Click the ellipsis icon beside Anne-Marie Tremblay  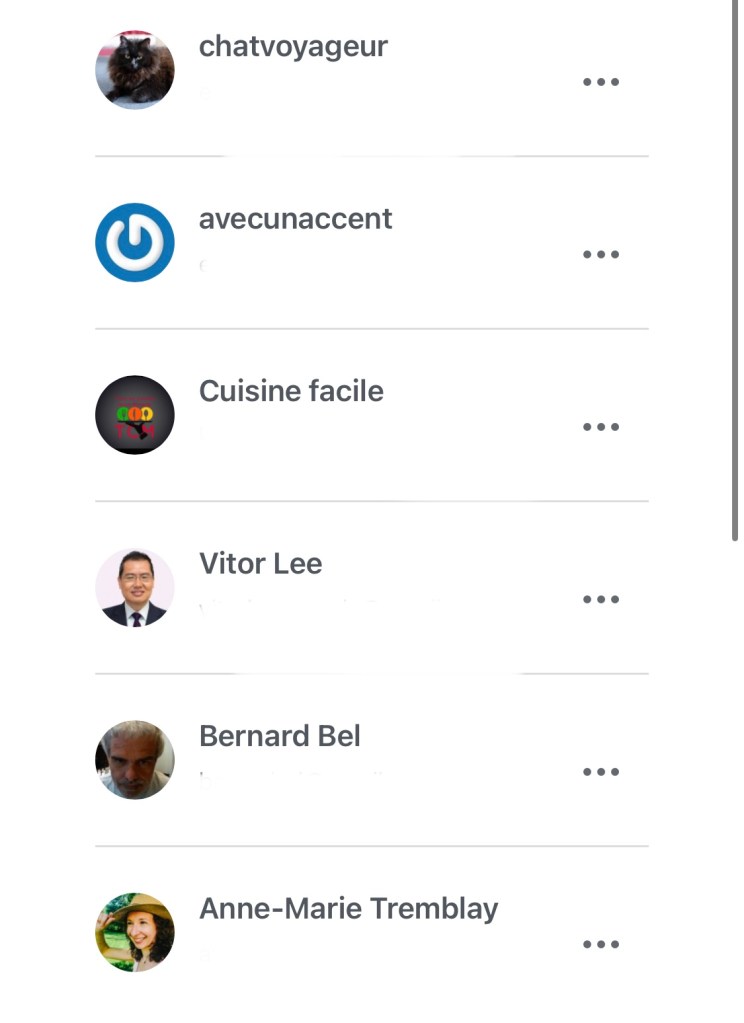coord(601,943)
